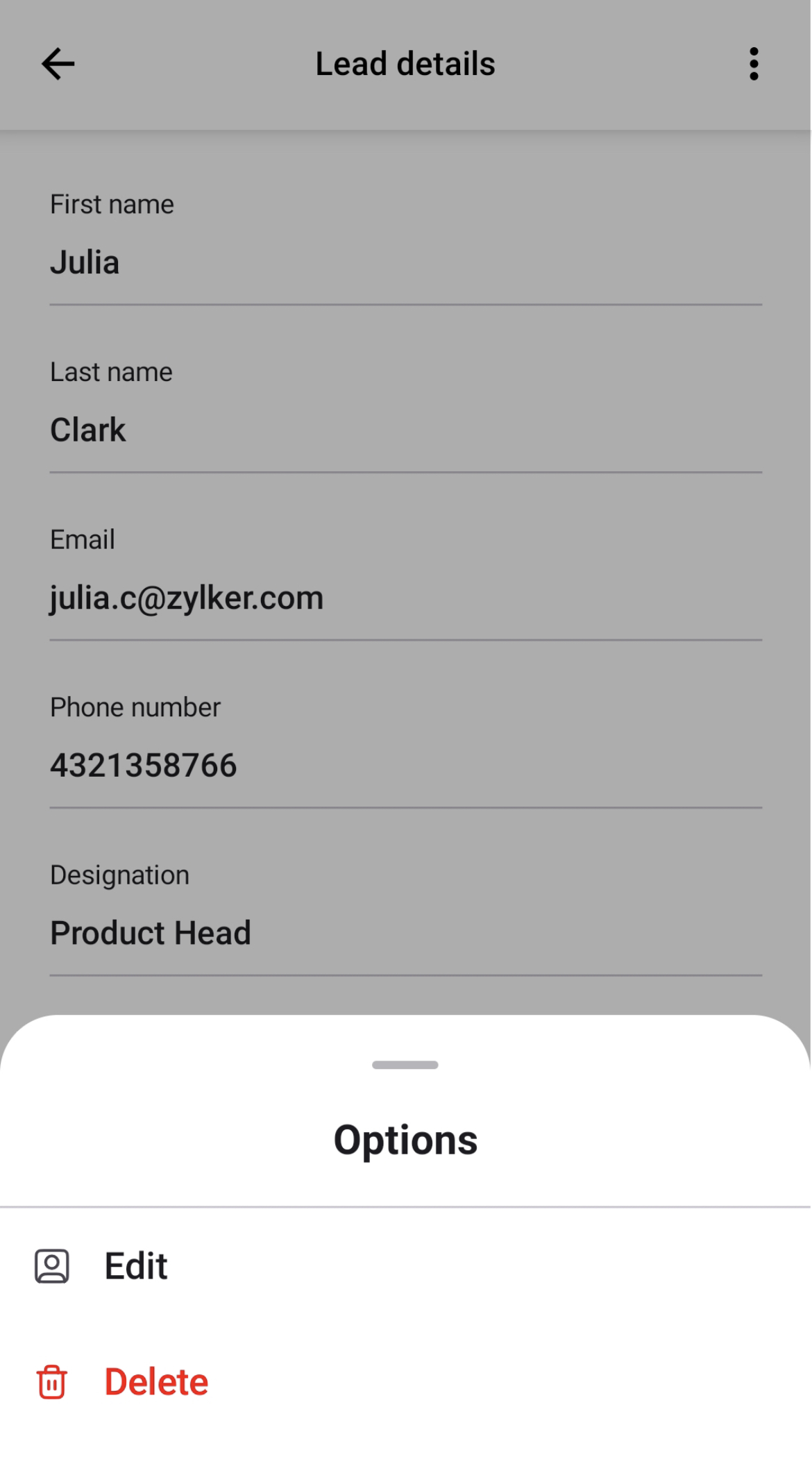Select Edit in the Options sheet
This screenshot has width=812, height=1466.
tap(405, 1266)
